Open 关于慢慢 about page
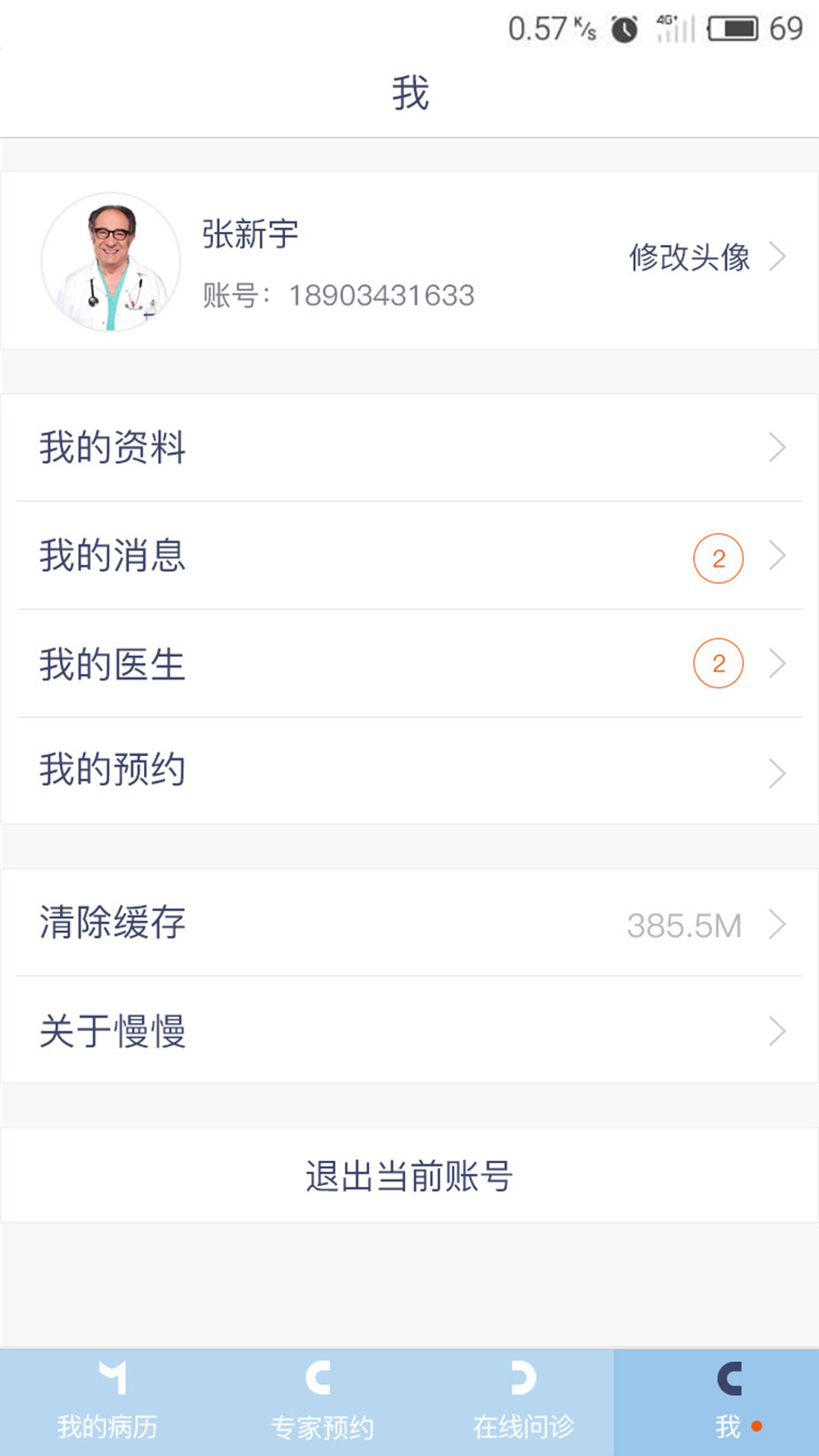819x1456 pixels. (409, 1031)
